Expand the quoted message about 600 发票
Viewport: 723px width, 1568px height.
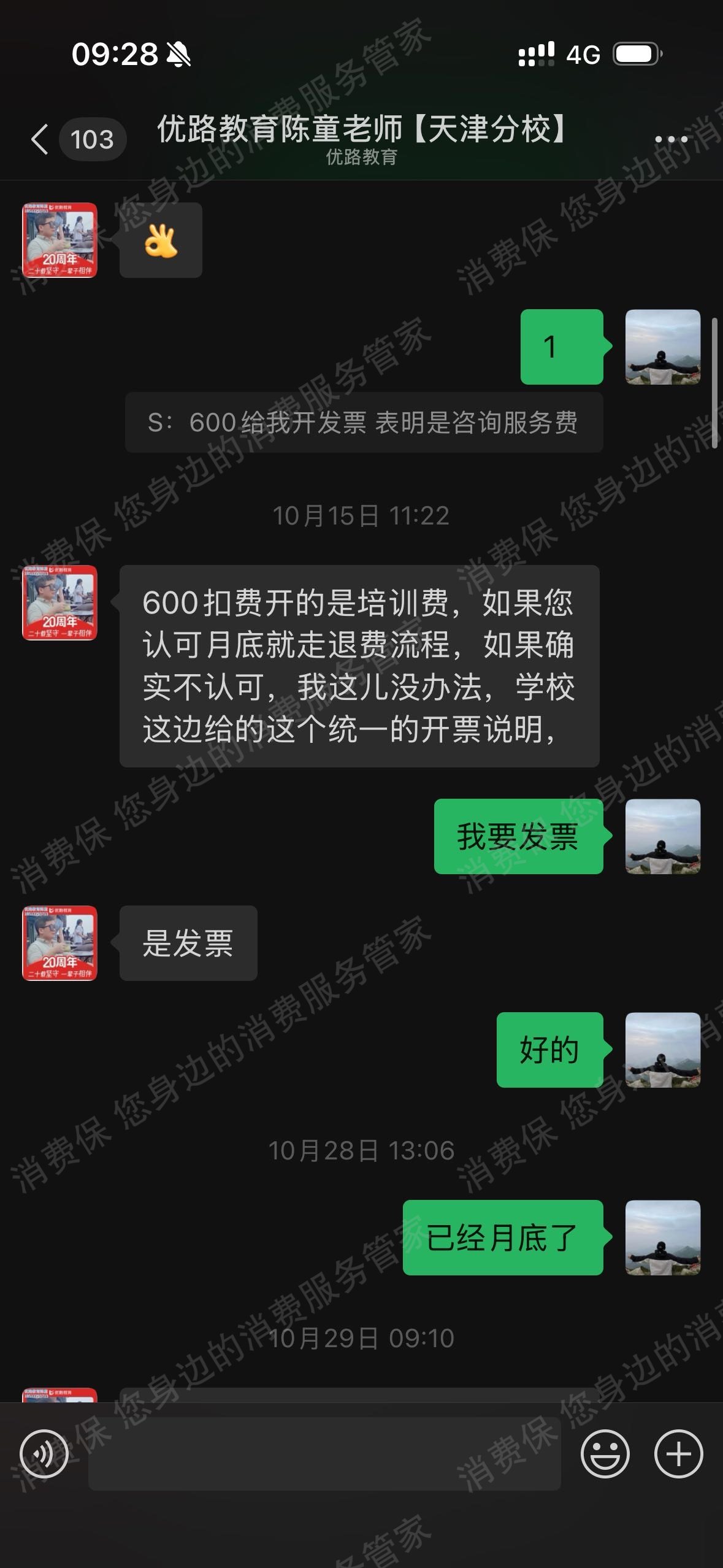pos(364,422)
